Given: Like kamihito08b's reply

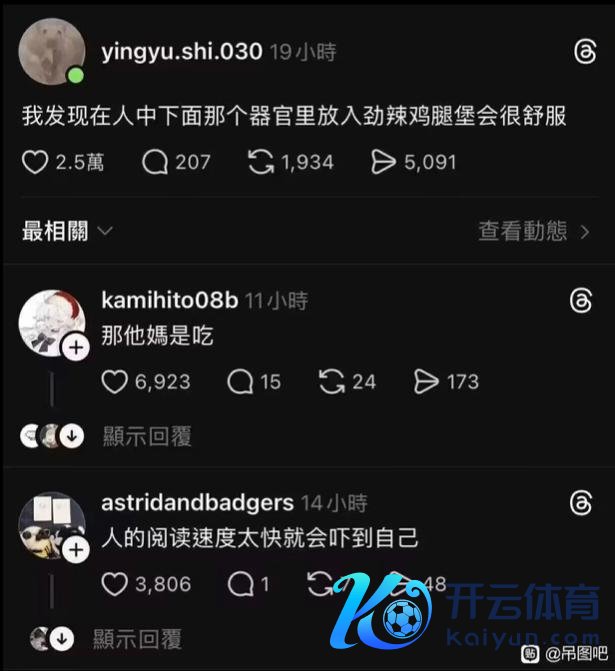Looking at the screenshot, I should click(x=115, y=381).
